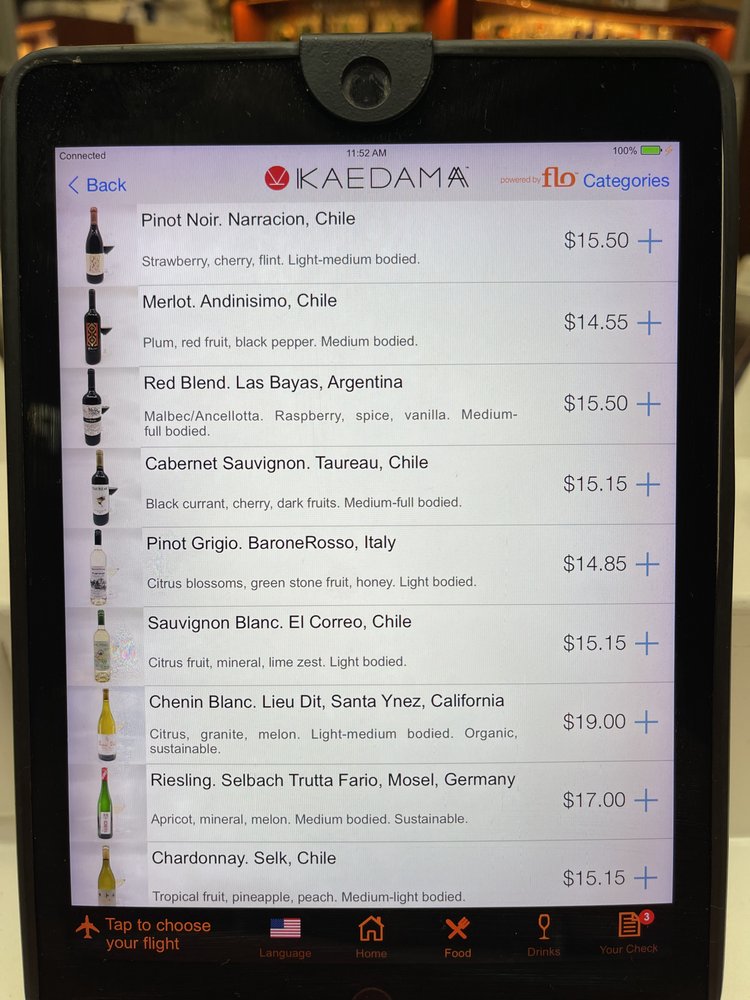This screenshot has width=750, height=1000.
Task: Add Chenin Blanc Lieu Dit to order
Action: pos(647,722)
